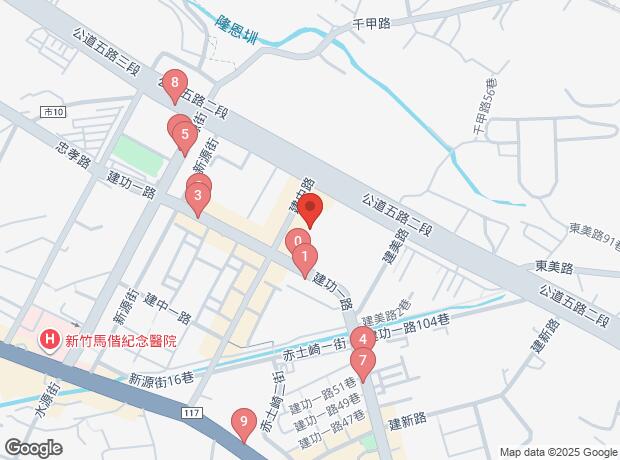
Task: Open the 新竹馬偕紀念醫院 hospital place icon
Action: 49,340
